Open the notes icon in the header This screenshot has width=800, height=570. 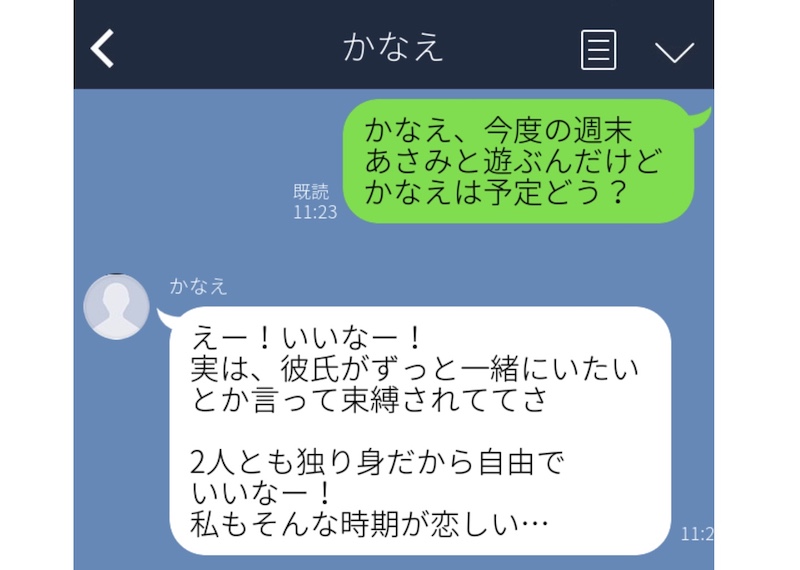coord(598,49)
